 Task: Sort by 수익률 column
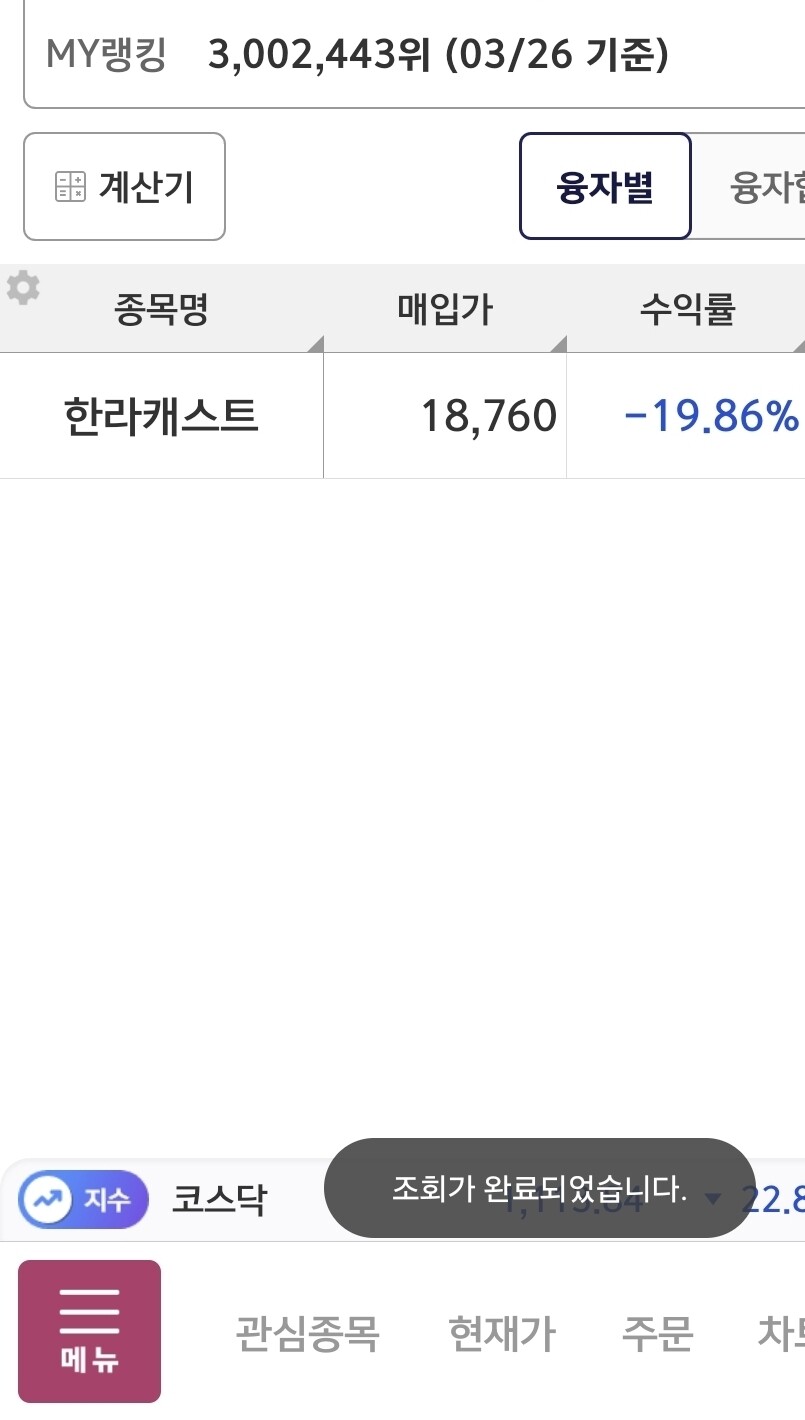[687, 310]
